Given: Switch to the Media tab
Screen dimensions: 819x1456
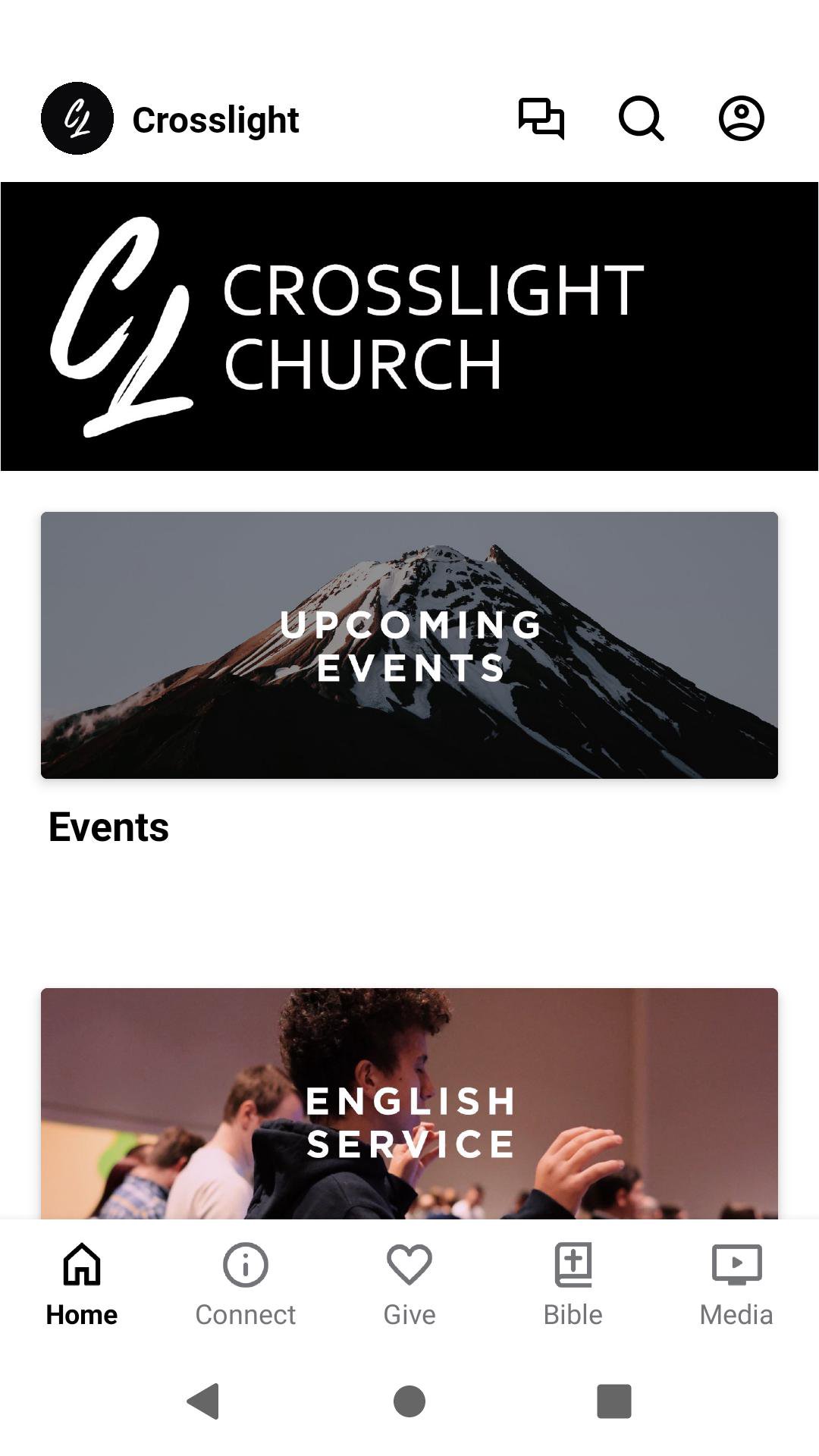Looking at the screenshot, I should pyautogui.click(x=736, y=1282).
